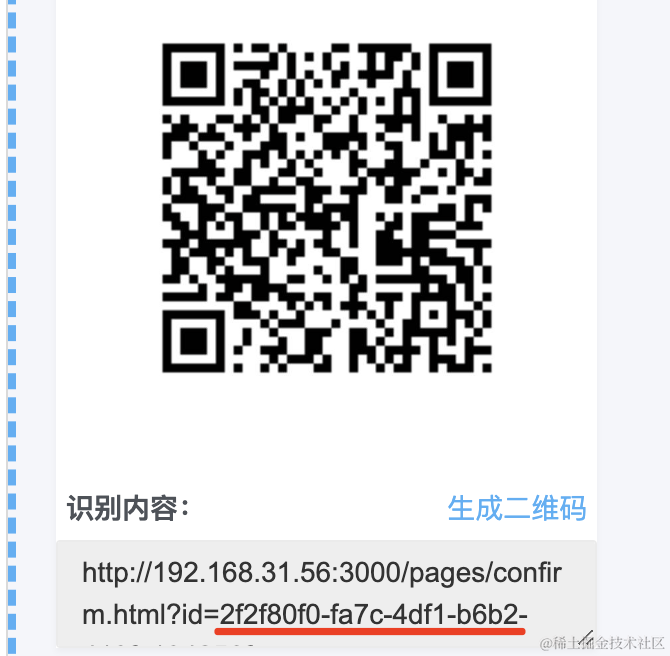
Task: Focus the recognized URL text box
Action: 325,594
